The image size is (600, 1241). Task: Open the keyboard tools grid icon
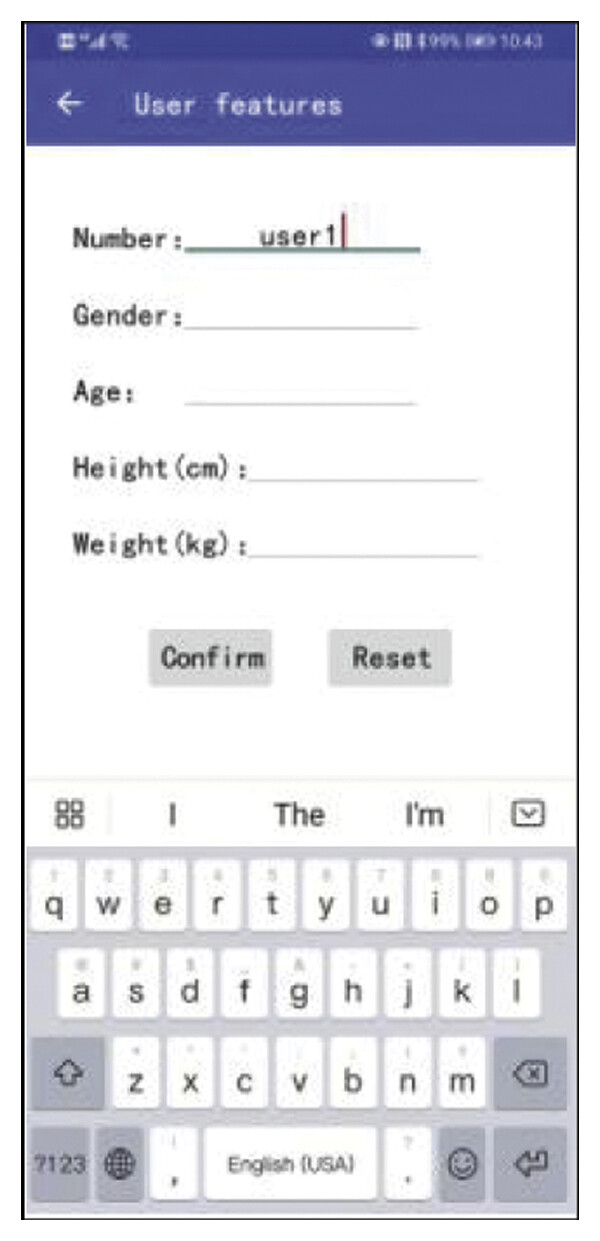tap(69, 815)
